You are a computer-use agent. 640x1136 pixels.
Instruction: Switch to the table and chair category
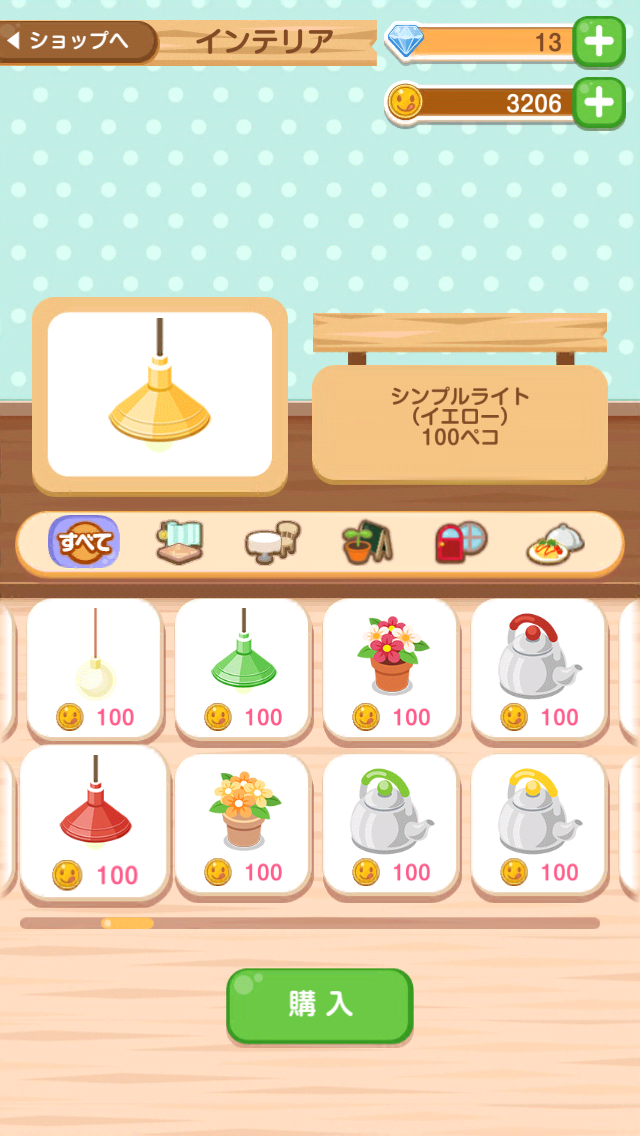click(x=273, y=543)
